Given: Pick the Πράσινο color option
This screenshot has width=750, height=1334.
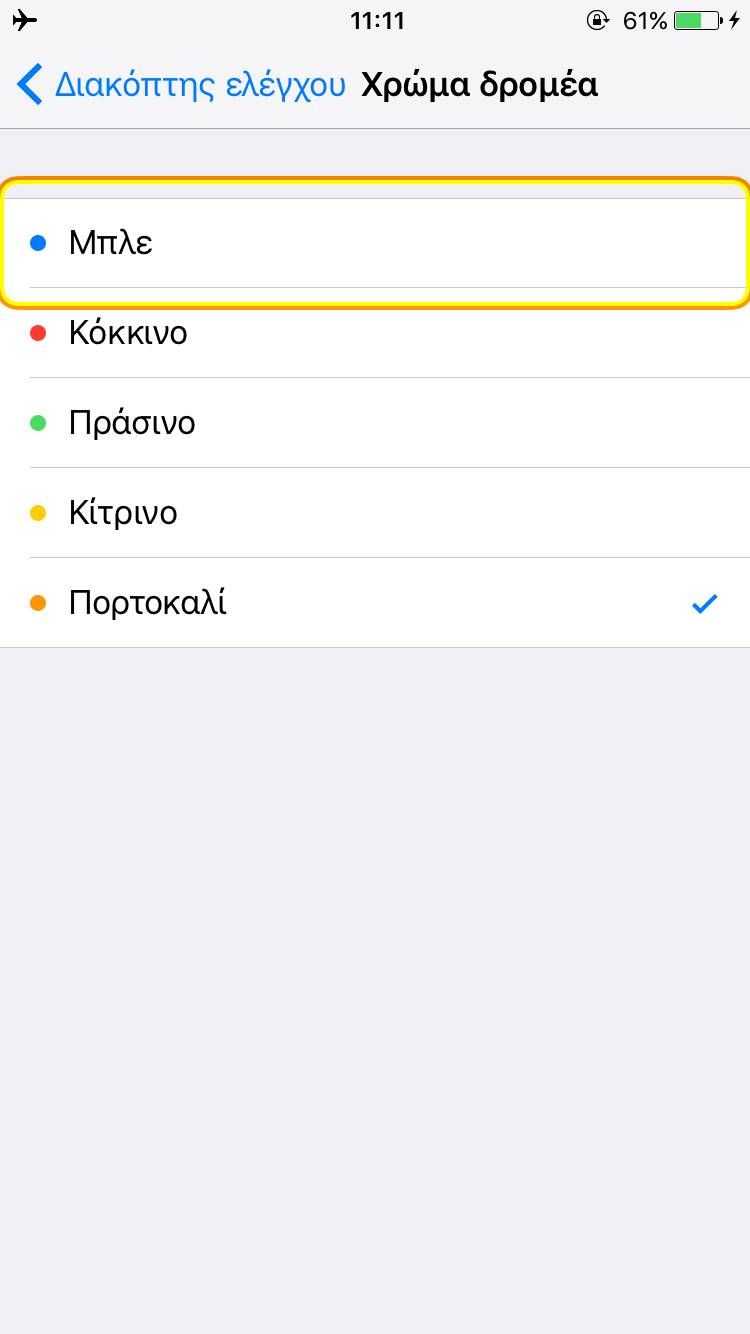Looking at the screenshot, I should pyautogui.click(x=374, y=423).
